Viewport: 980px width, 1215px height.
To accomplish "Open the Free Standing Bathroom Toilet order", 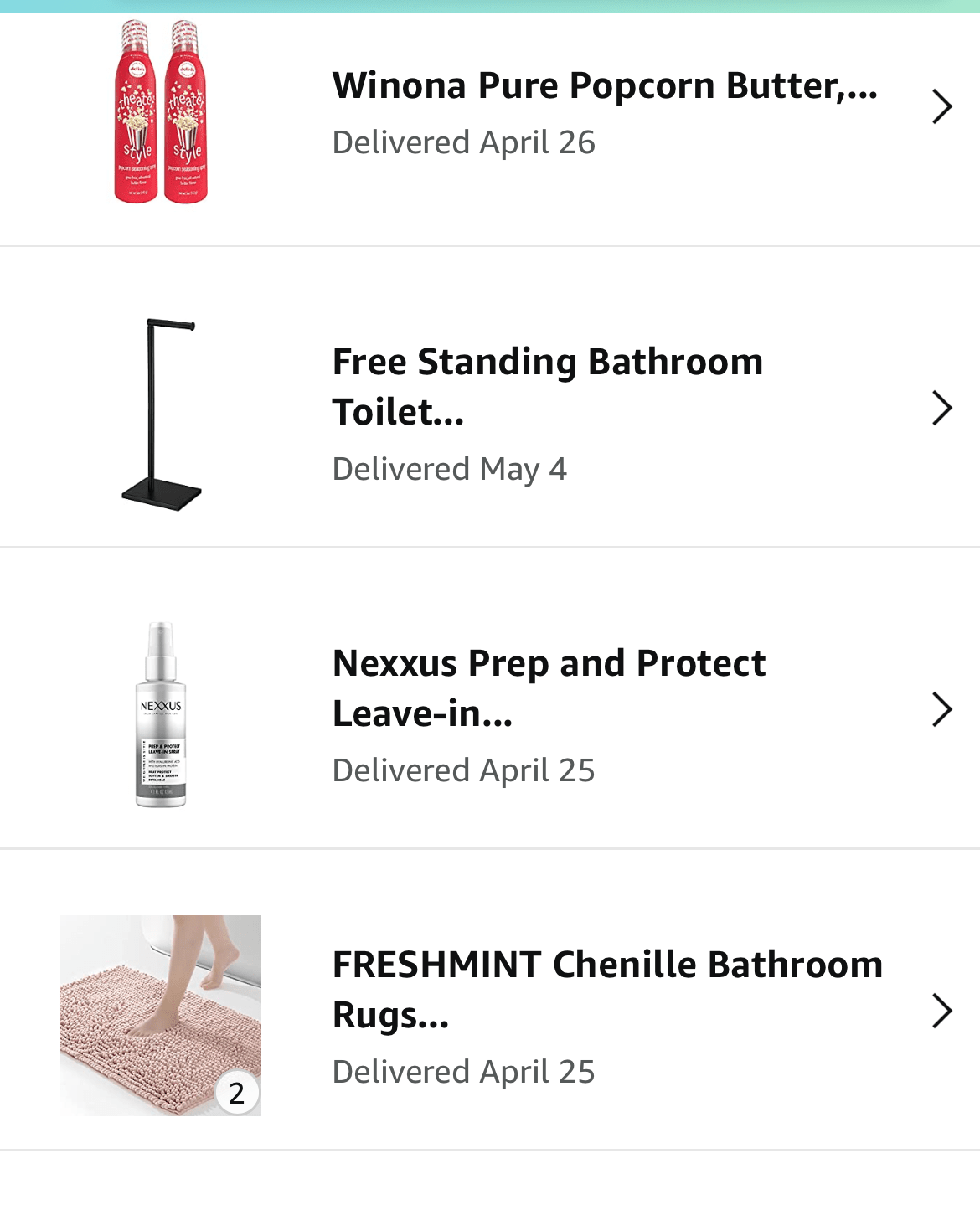I will pos(548,387).
